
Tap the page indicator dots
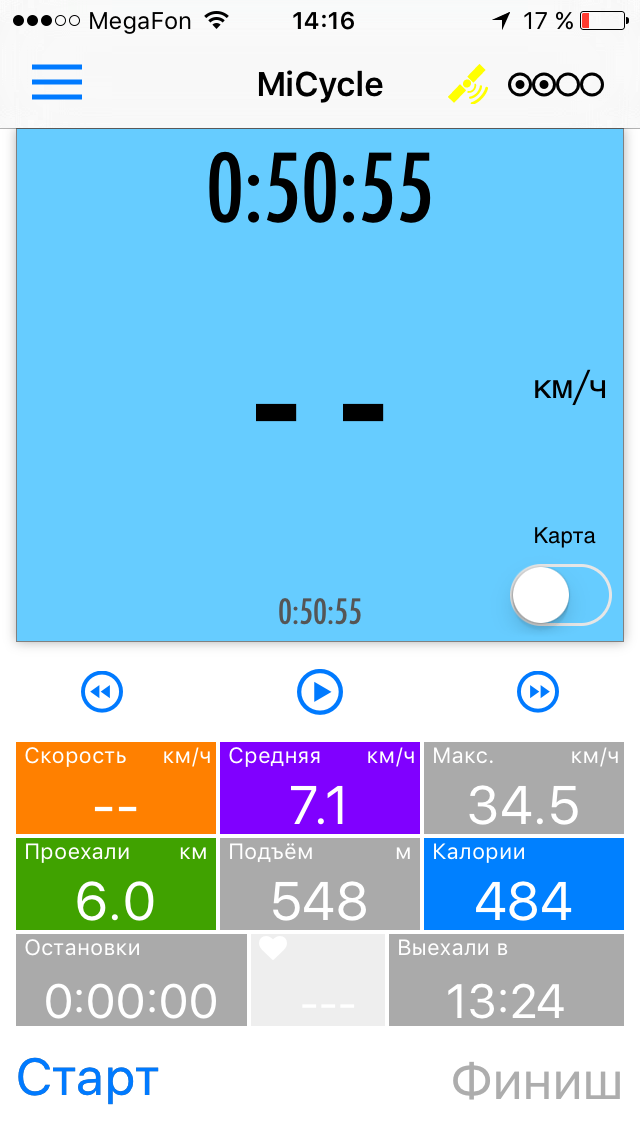(x=556, y=85)
